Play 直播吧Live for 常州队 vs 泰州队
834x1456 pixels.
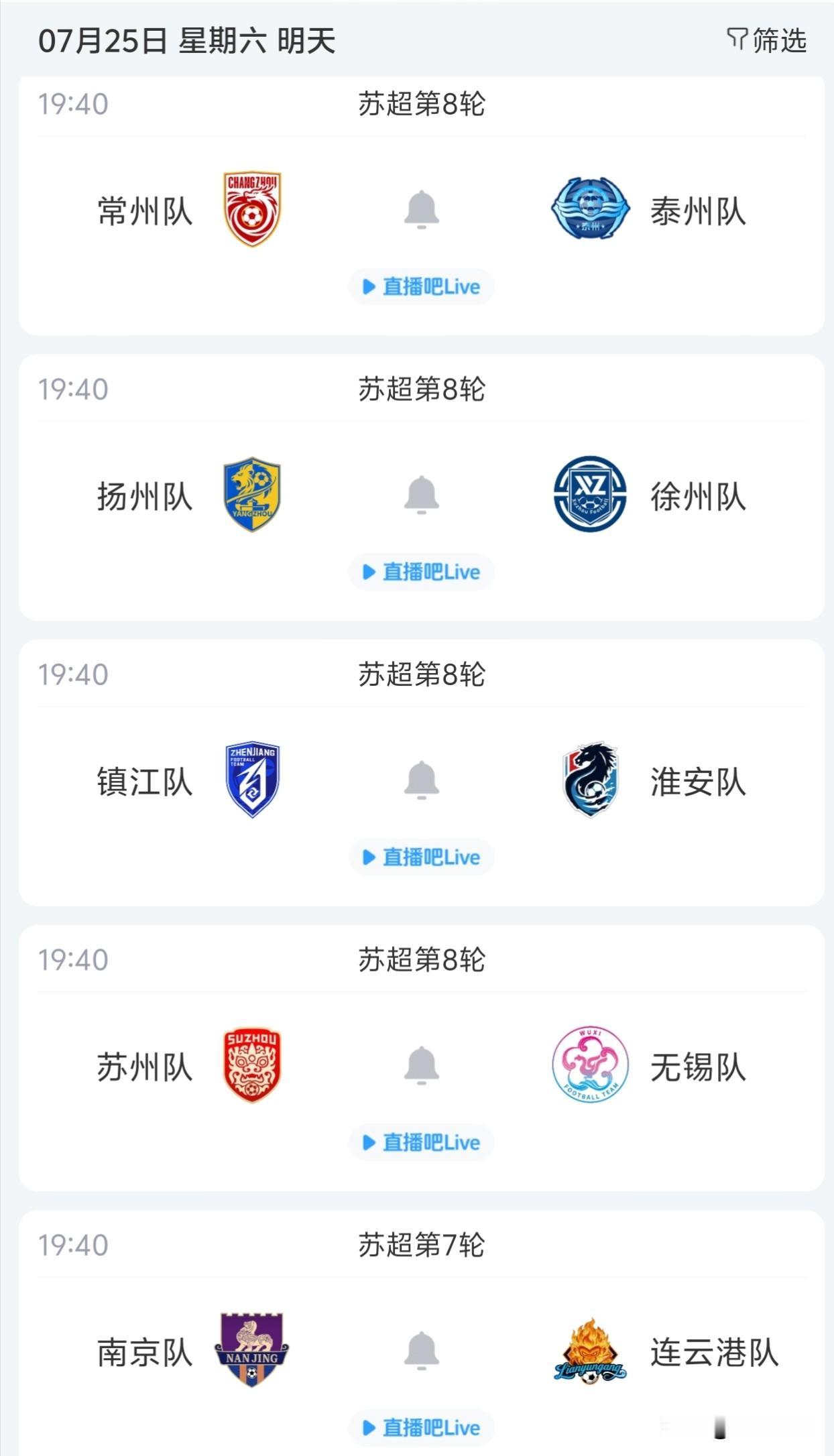click(x=422, y=287)
